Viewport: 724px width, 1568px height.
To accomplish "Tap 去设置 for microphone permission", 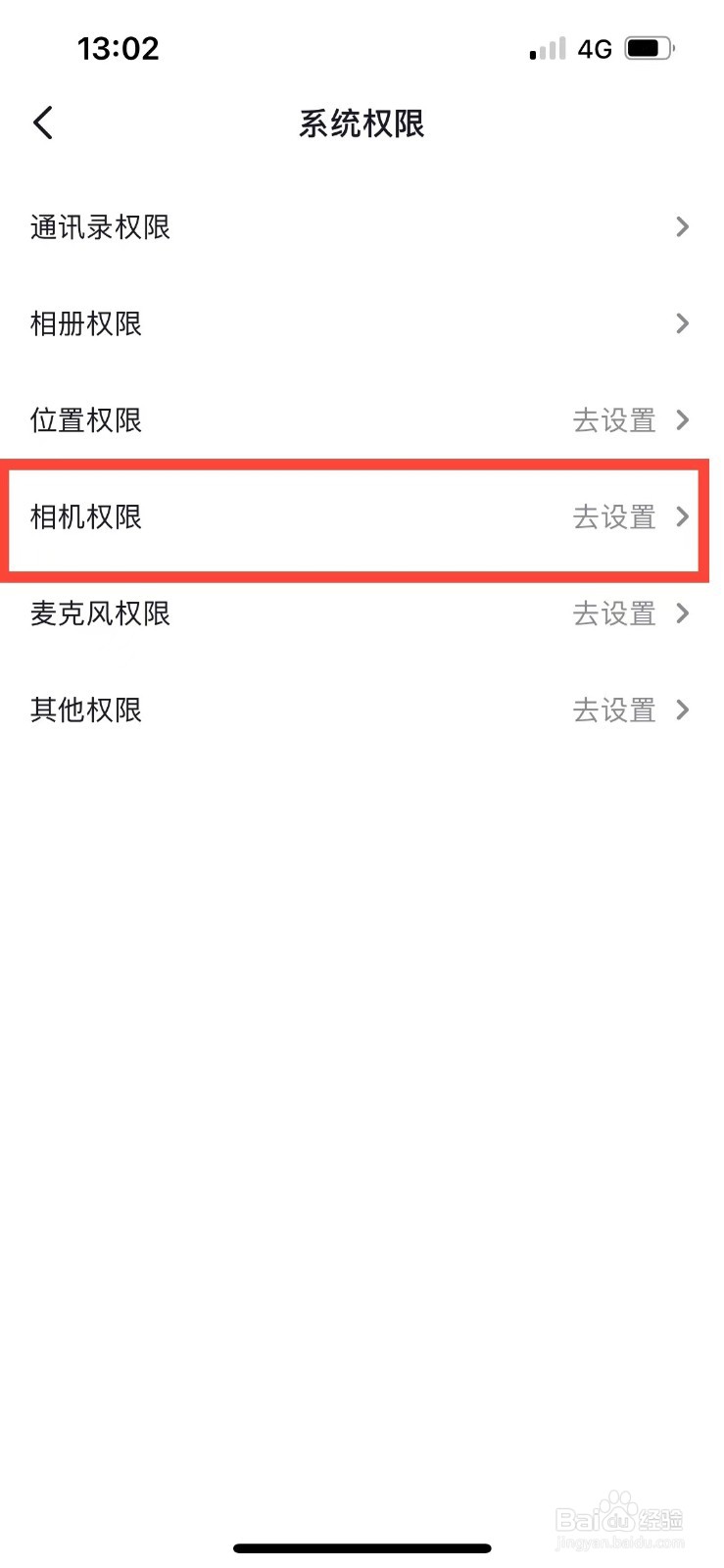I will coord(614,613).
